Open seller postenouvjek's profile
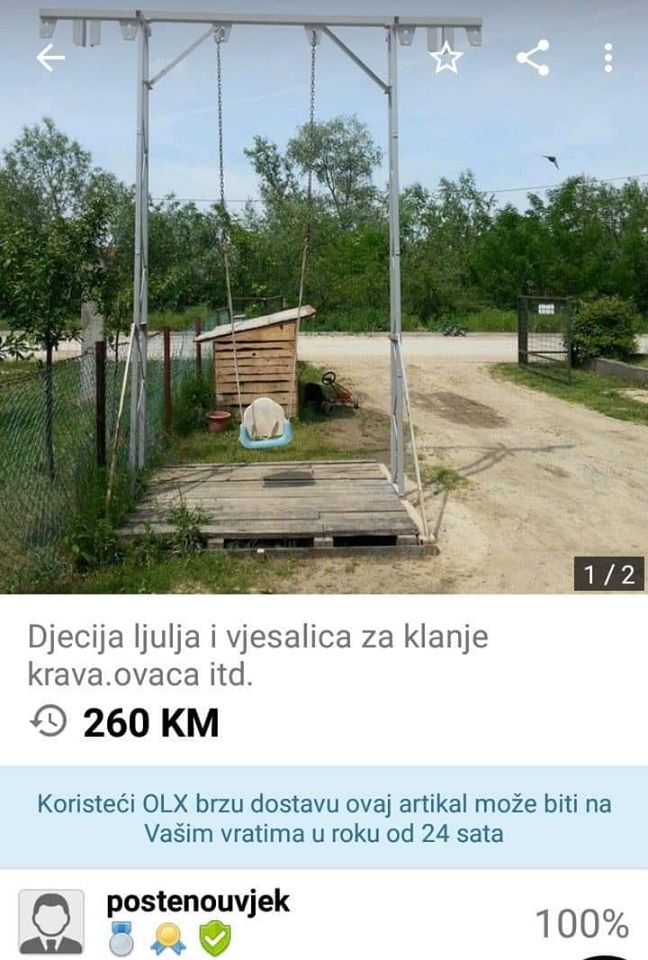The height and width of the screenshot is (960, 648). [198, 901]
